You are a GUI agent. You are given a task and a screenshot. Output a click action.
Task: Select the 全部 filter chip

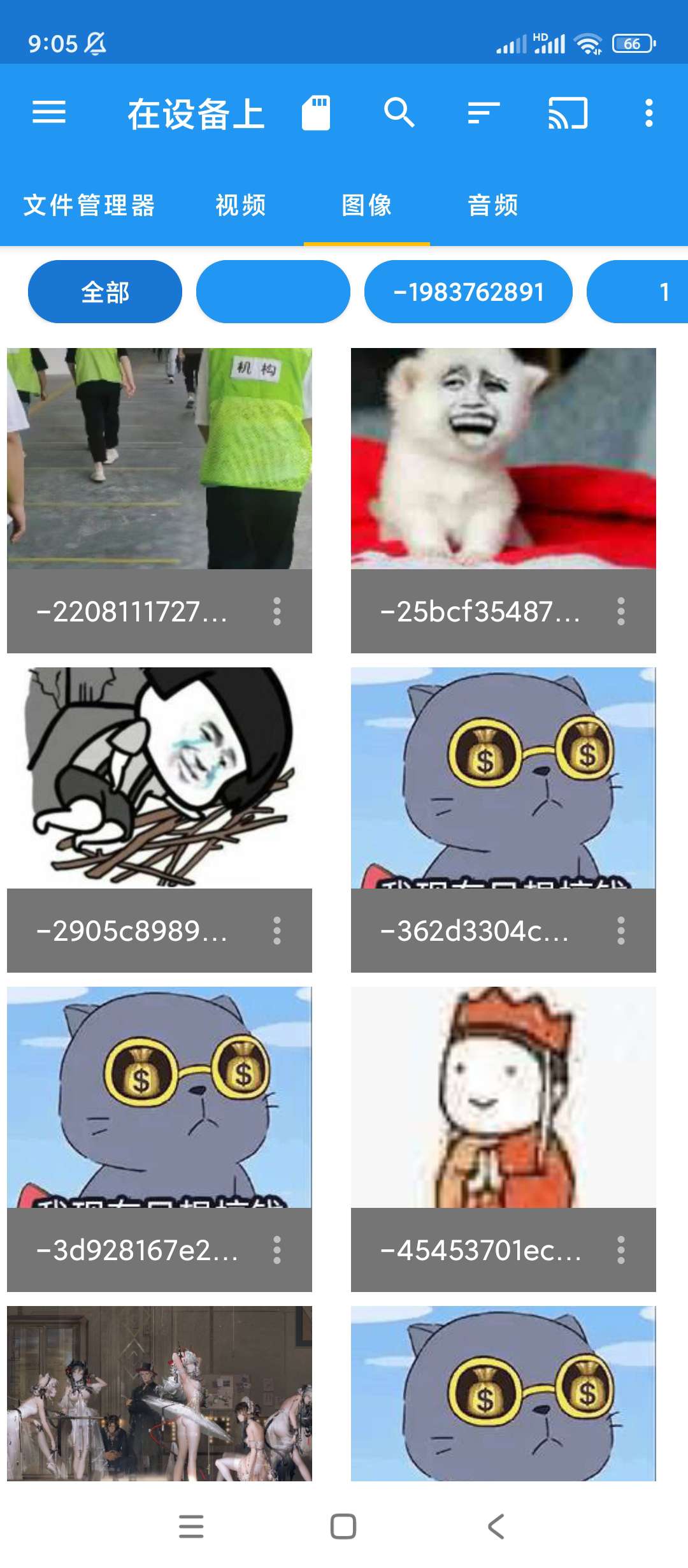[105, 292]
